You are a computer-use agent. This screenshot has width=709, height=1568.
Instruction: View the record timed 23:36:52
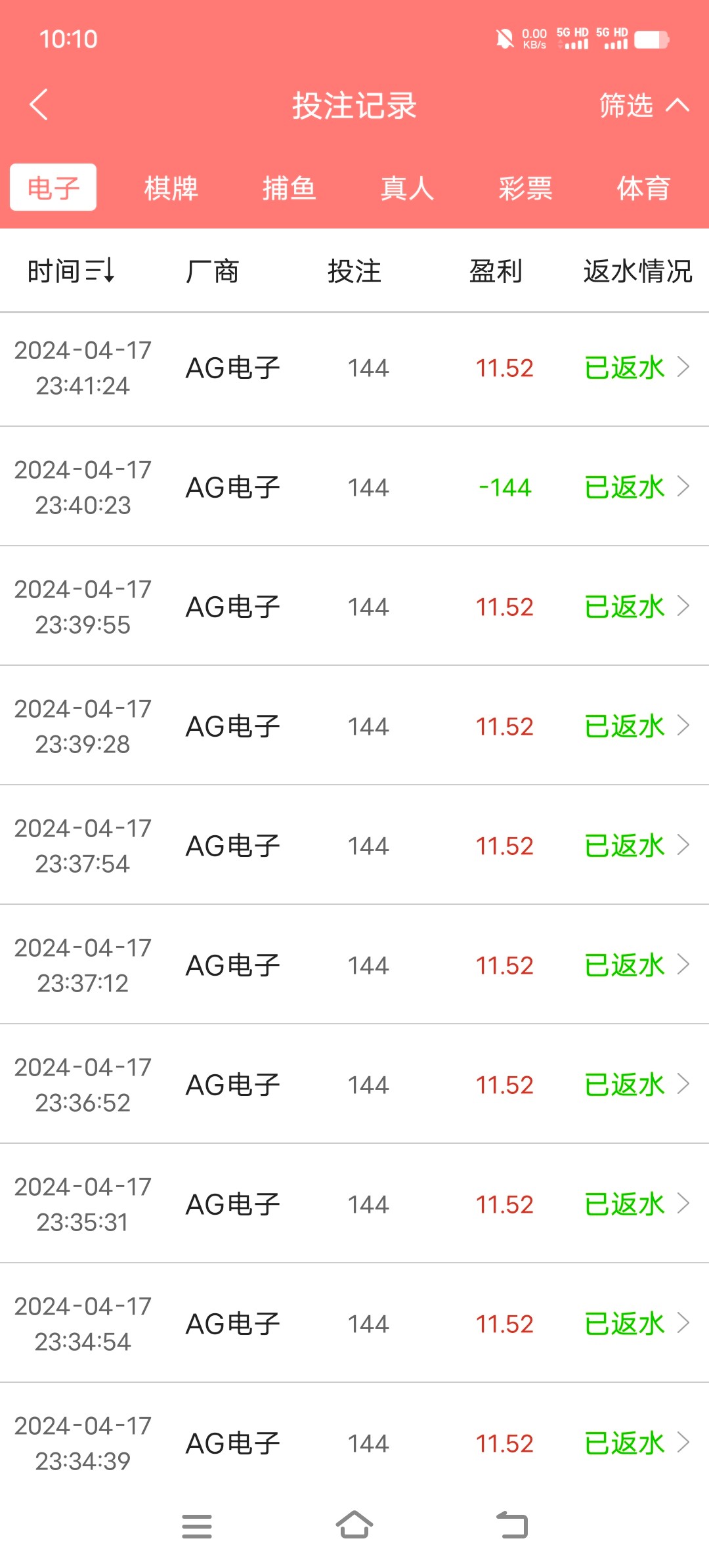click(x=354, y=1085)
